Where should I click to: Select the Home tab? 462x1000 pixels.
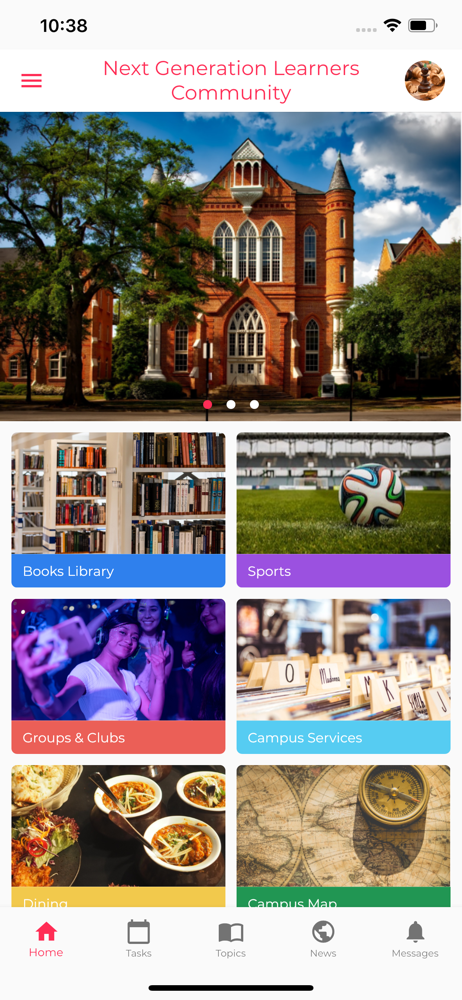pyautogui.click(x=46, y=939)
